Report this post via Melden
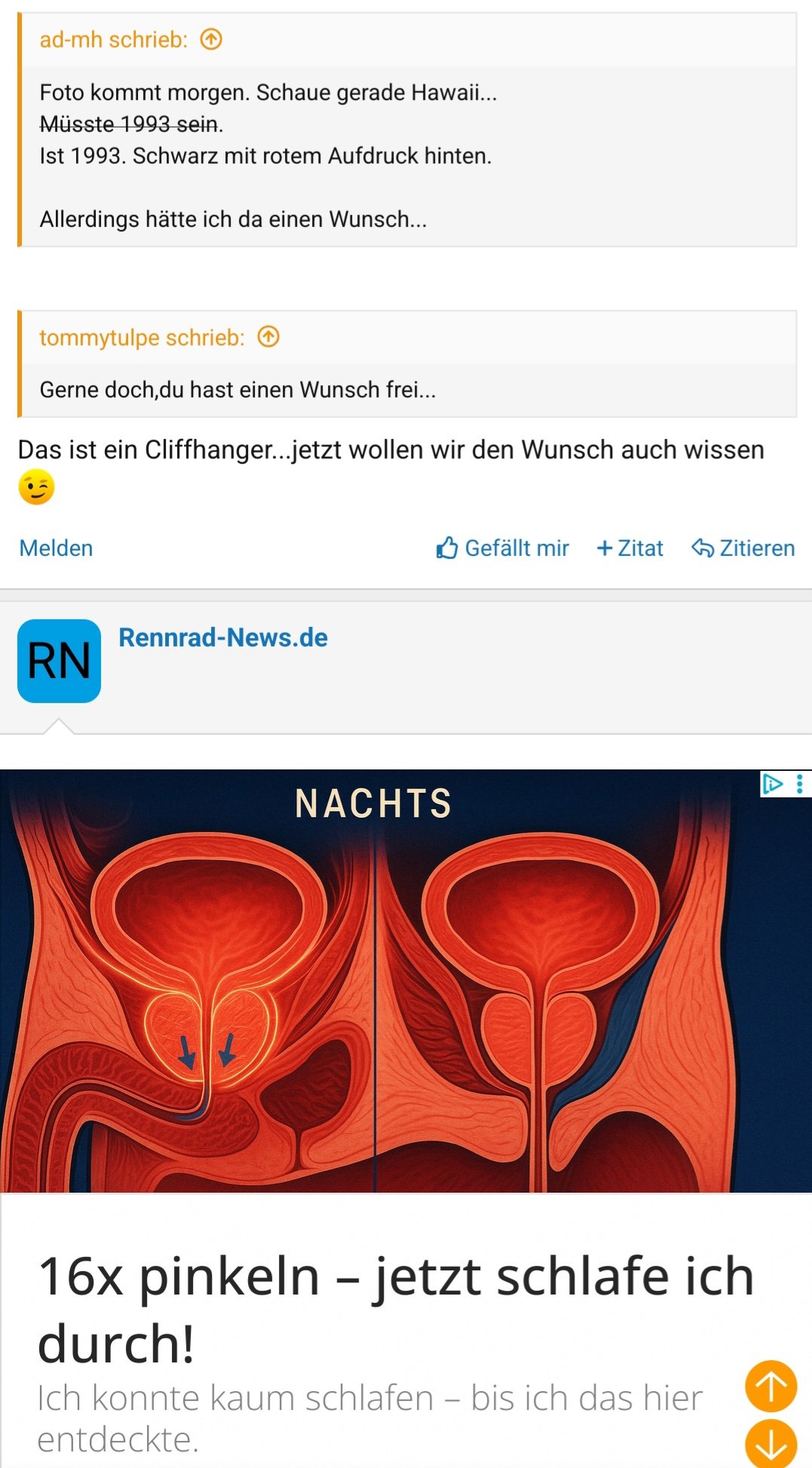This screenshot has height=1468, width=812. click(x=56, y=548)
